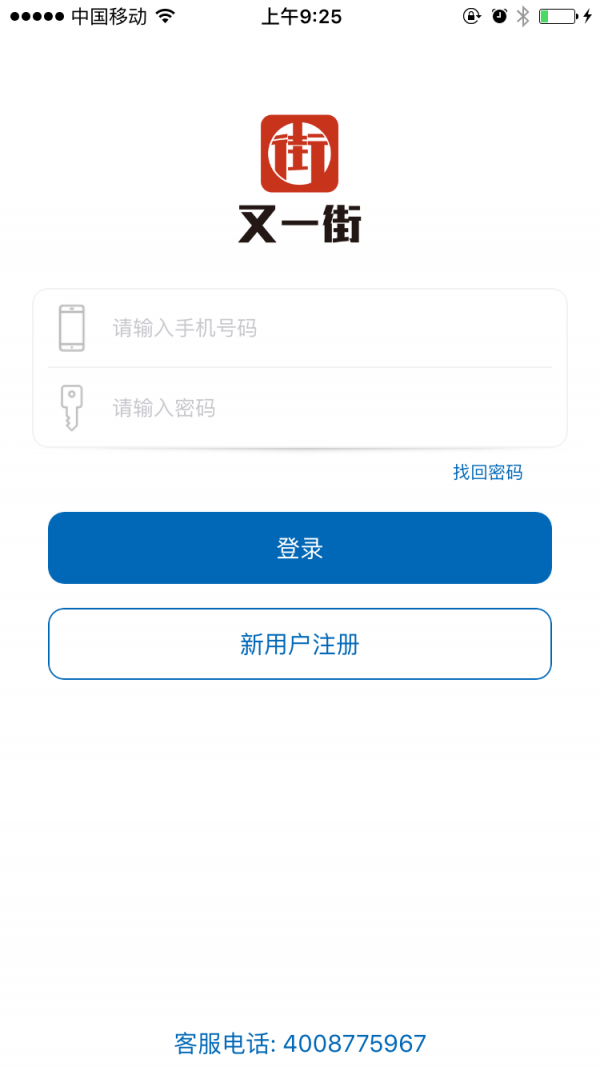Tap the 登录 login button
The image size is (600, 1067).
tap(300, 548)
